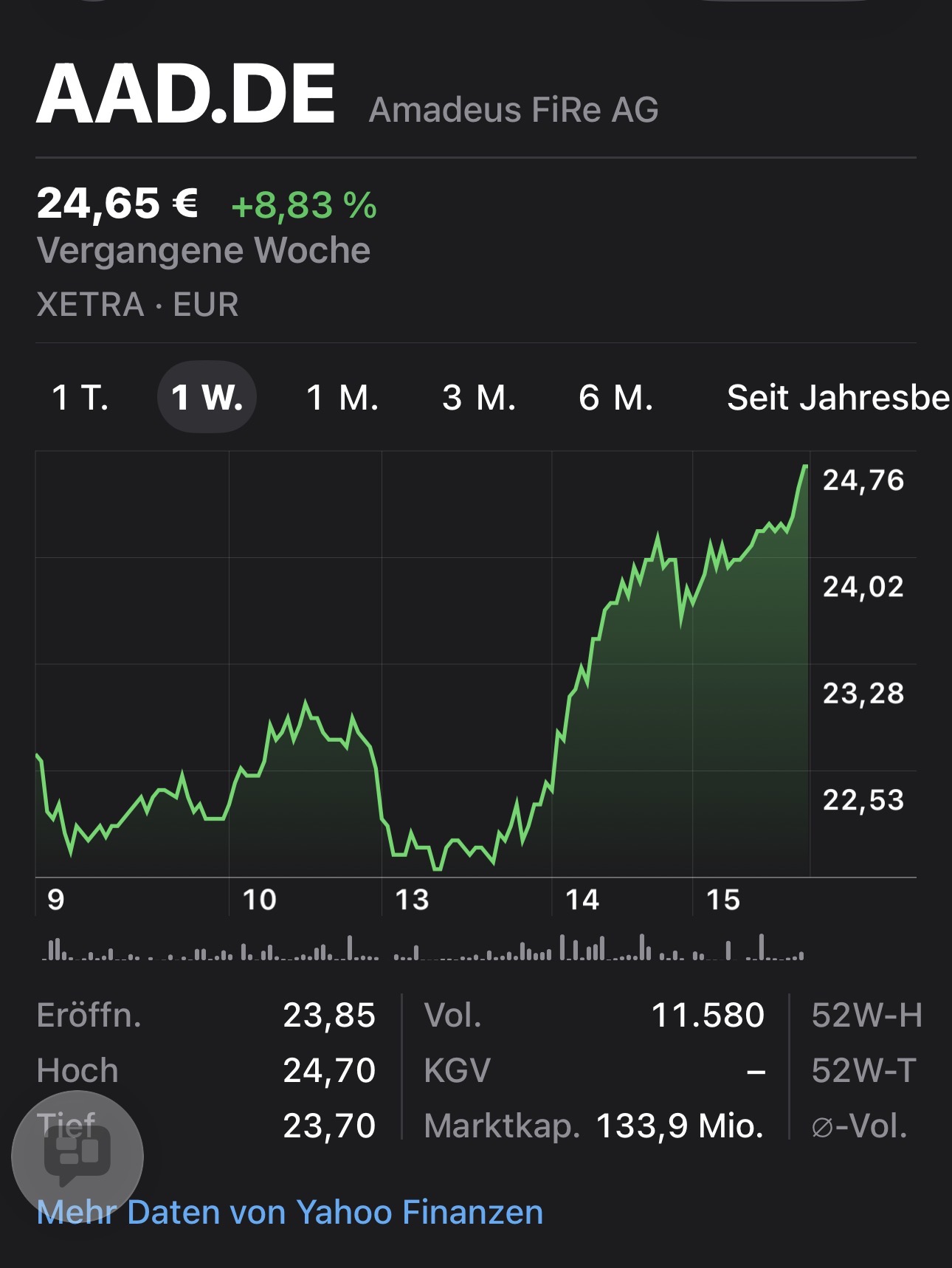Select the "3 M." time range
The image size is (952, 1268).
pyautogui.click(x=480, y=399)
